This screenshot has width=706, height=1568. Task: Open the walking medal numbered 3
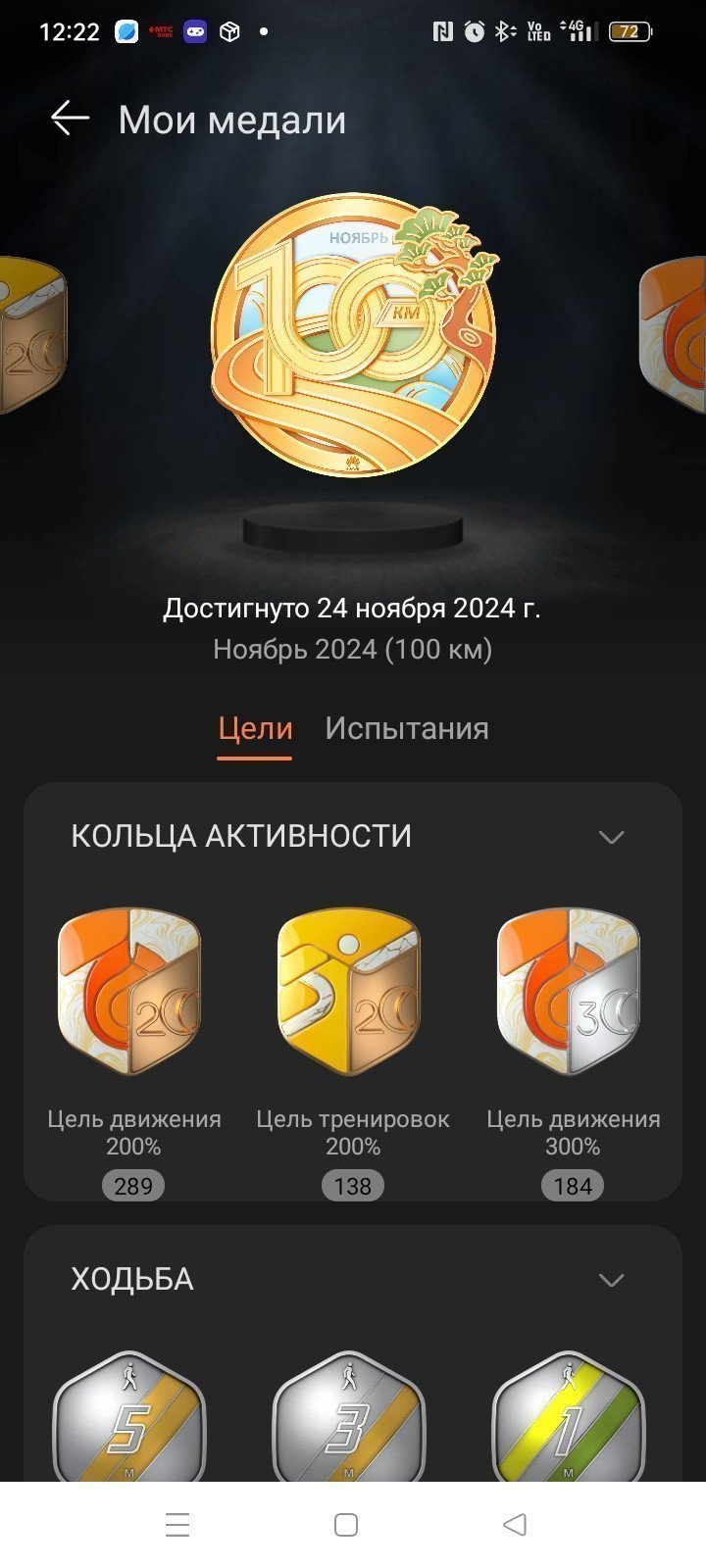click(349, 1416)
